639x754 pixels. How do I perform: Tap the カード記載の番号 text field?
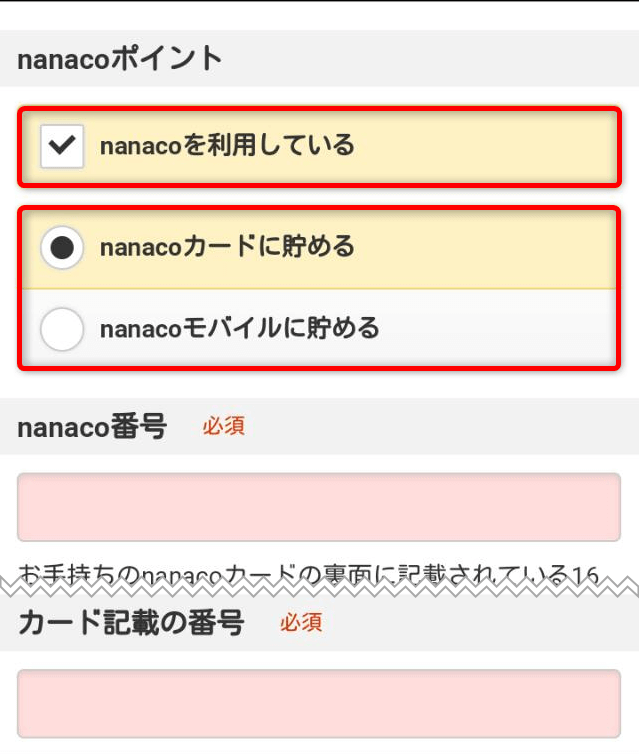coord(319,704)
